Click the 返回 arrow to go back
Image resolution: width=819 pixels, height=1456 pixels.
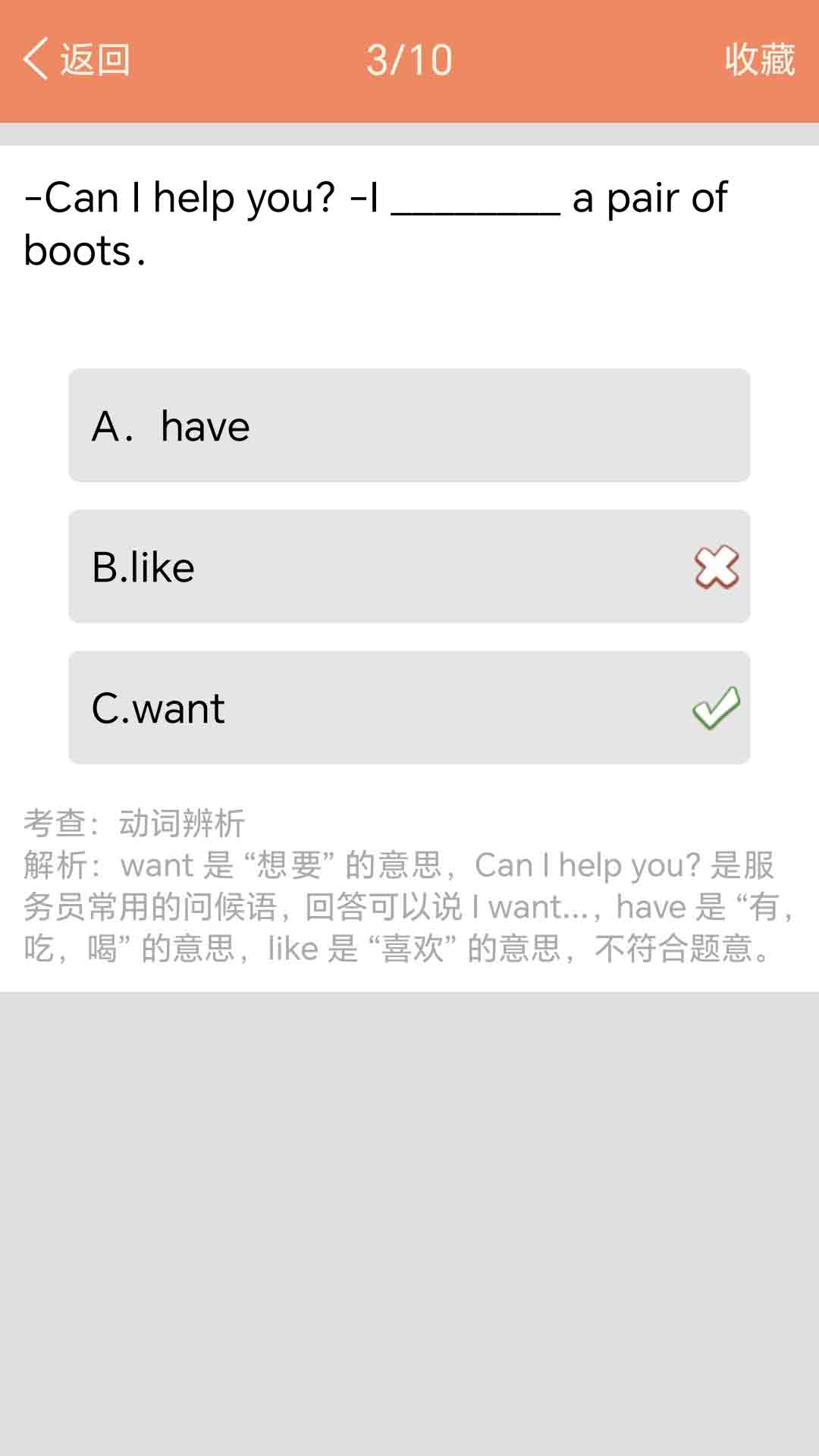pyautogui.click(x=76, y=59)
